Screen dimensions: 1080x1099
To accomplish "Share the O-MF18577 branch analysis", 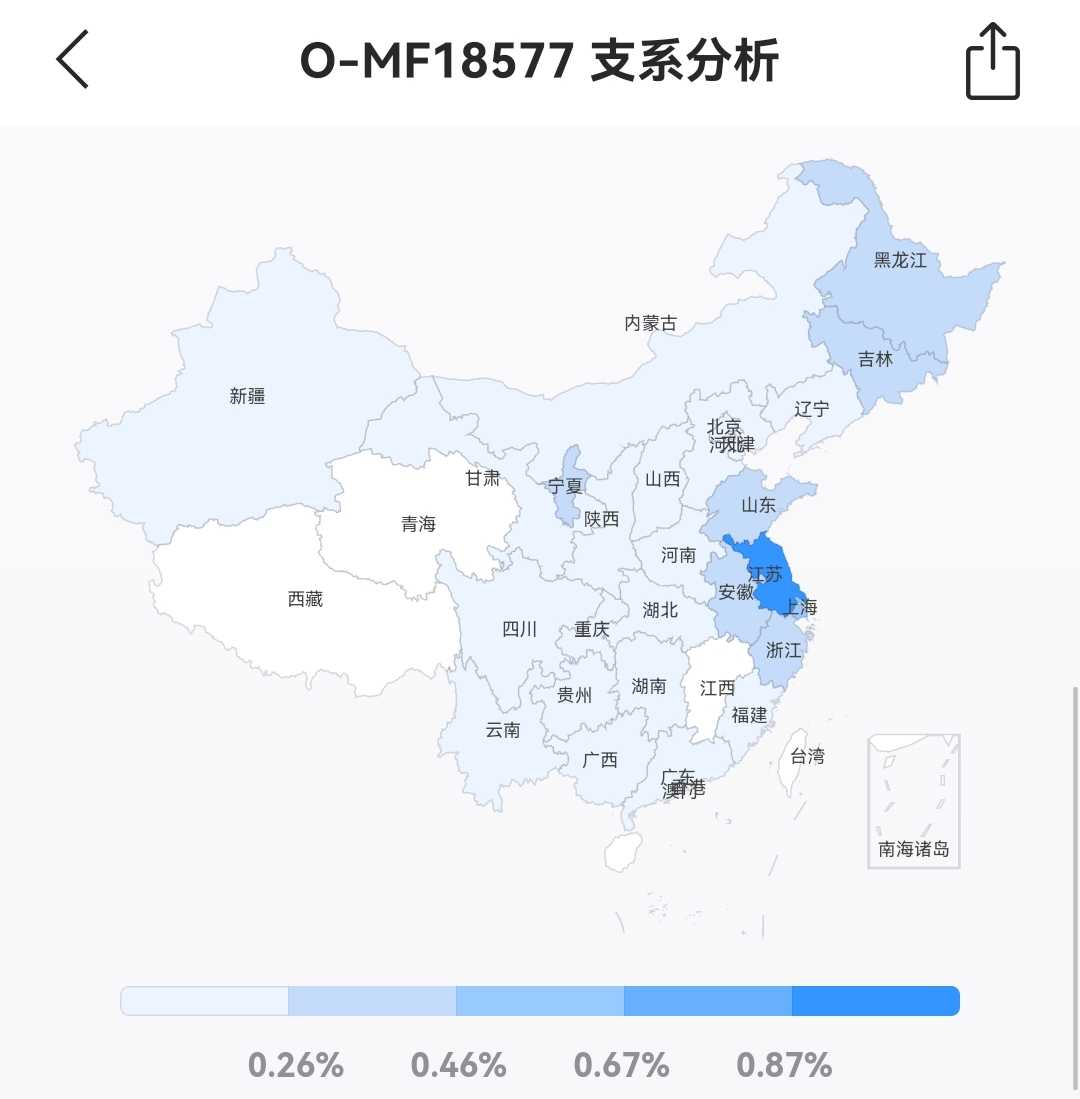I will point(992,61).
